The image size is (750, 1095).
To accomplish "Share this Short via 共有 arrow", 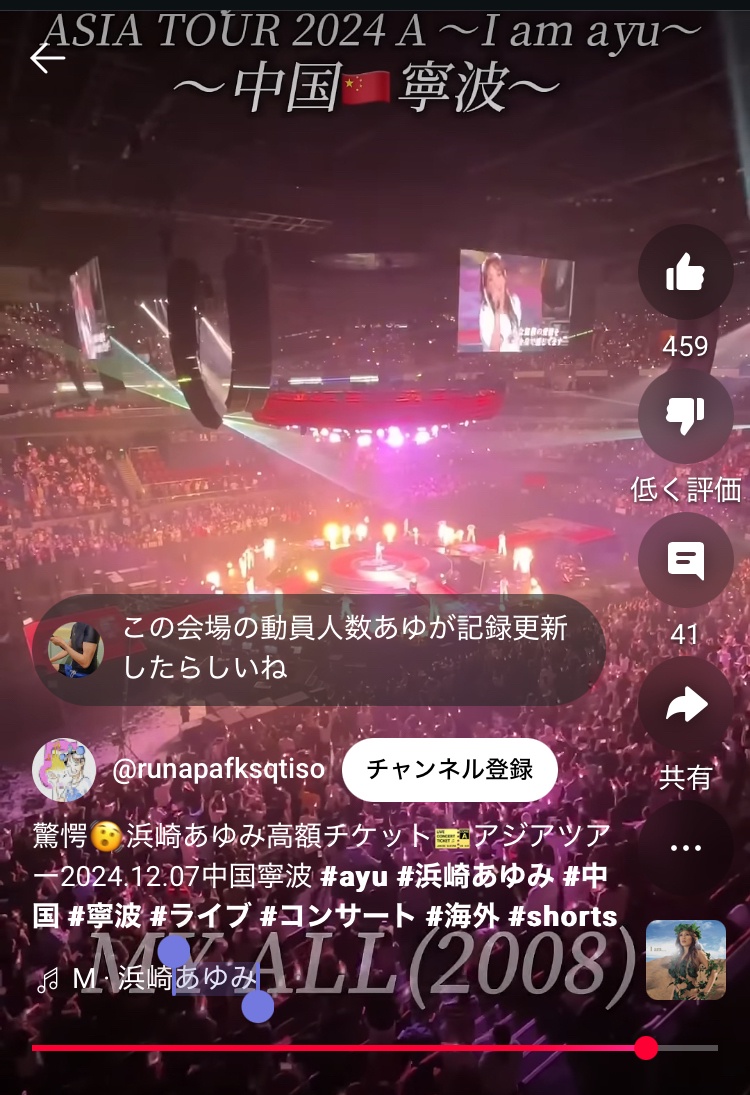I will coord(685,706).
